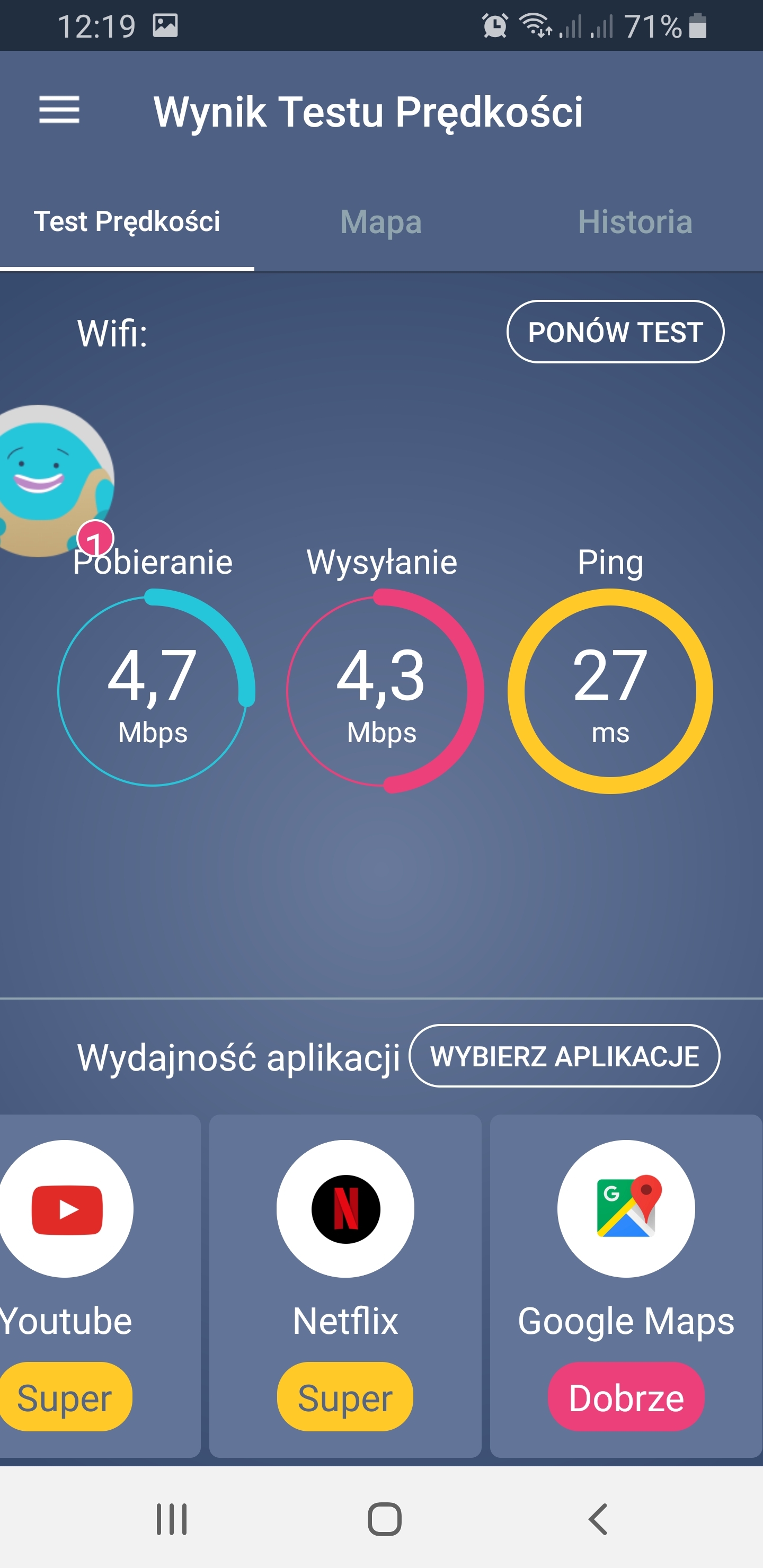The height and width of the screenshot is (1568, 763).
Task: Tap WYBIERZ APLIKACJE button
Action: tap(564, 1056)
